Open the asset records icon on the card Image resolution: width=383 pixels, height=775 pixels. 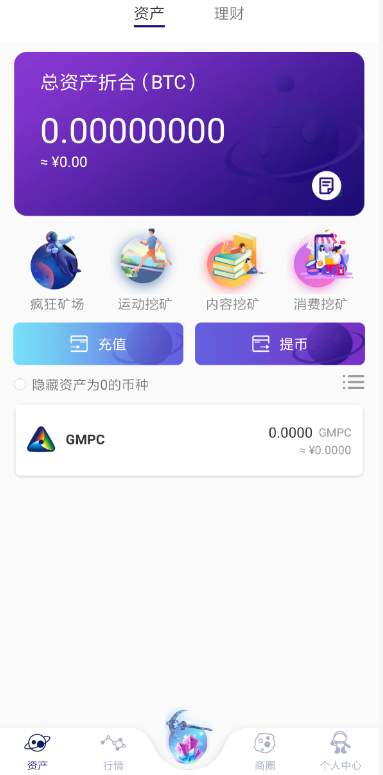tap(326, 186)
